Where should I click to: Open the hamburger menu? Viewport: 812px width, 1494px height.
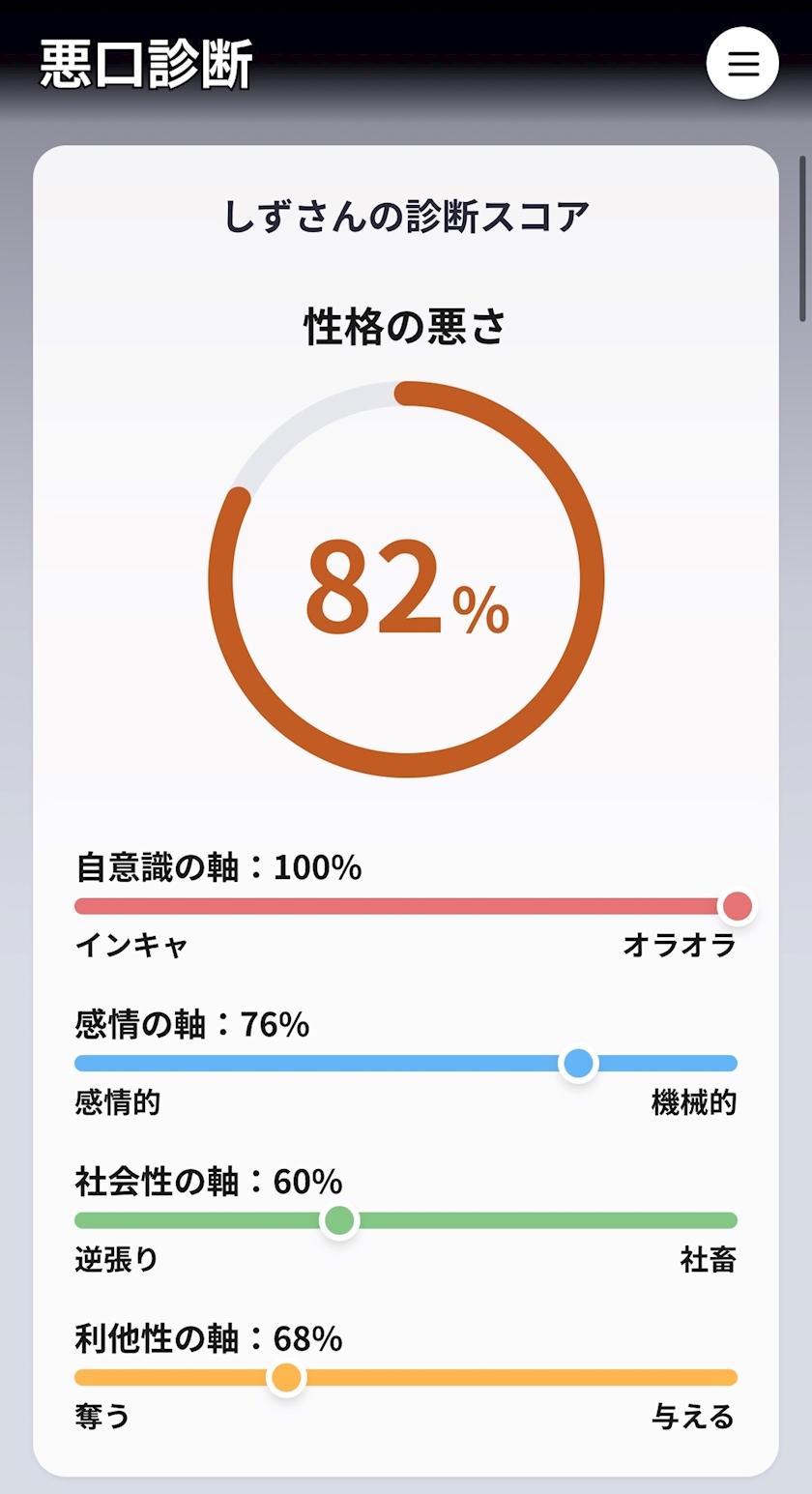[x=742, y=63]
